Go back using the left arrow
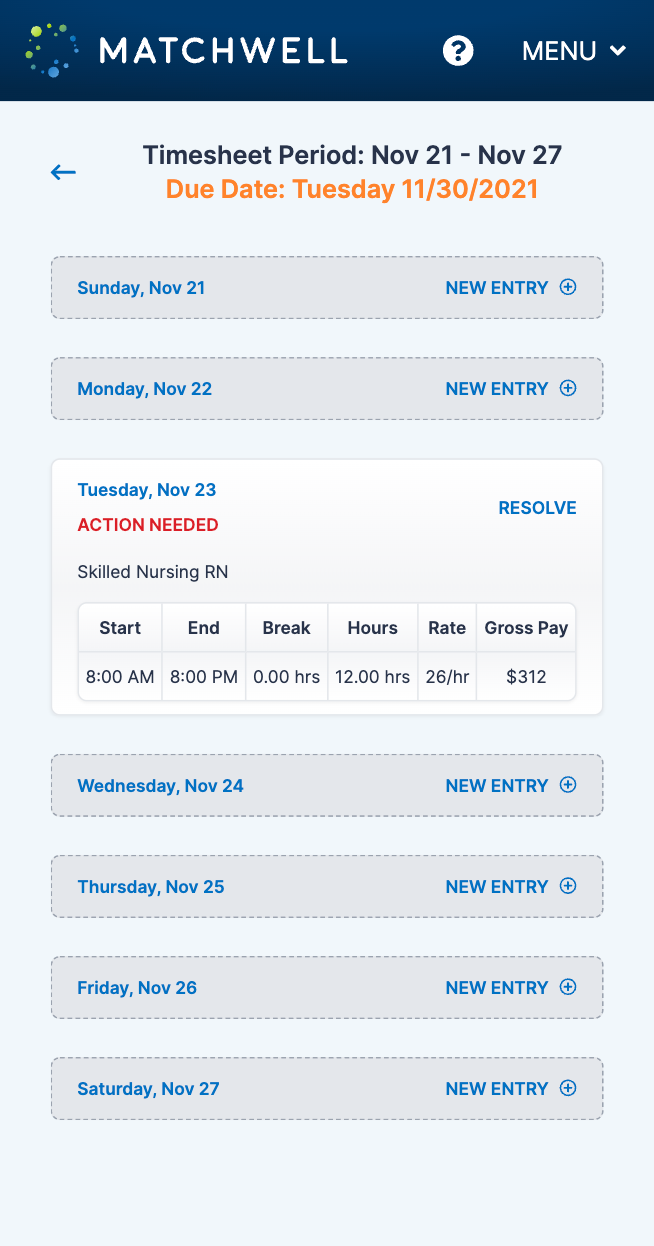Screen dimensions: 654x1246 coord(63,172)
